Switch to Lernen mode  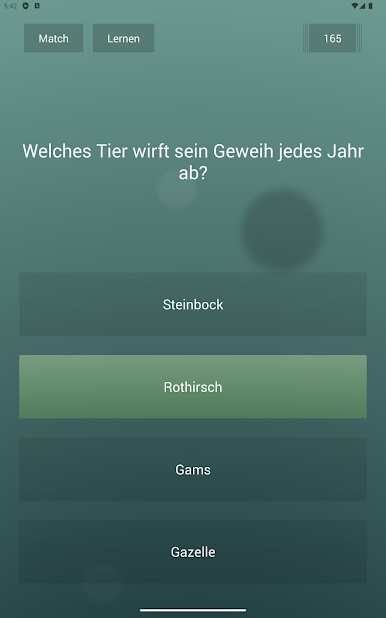click(x=123, y=38)
